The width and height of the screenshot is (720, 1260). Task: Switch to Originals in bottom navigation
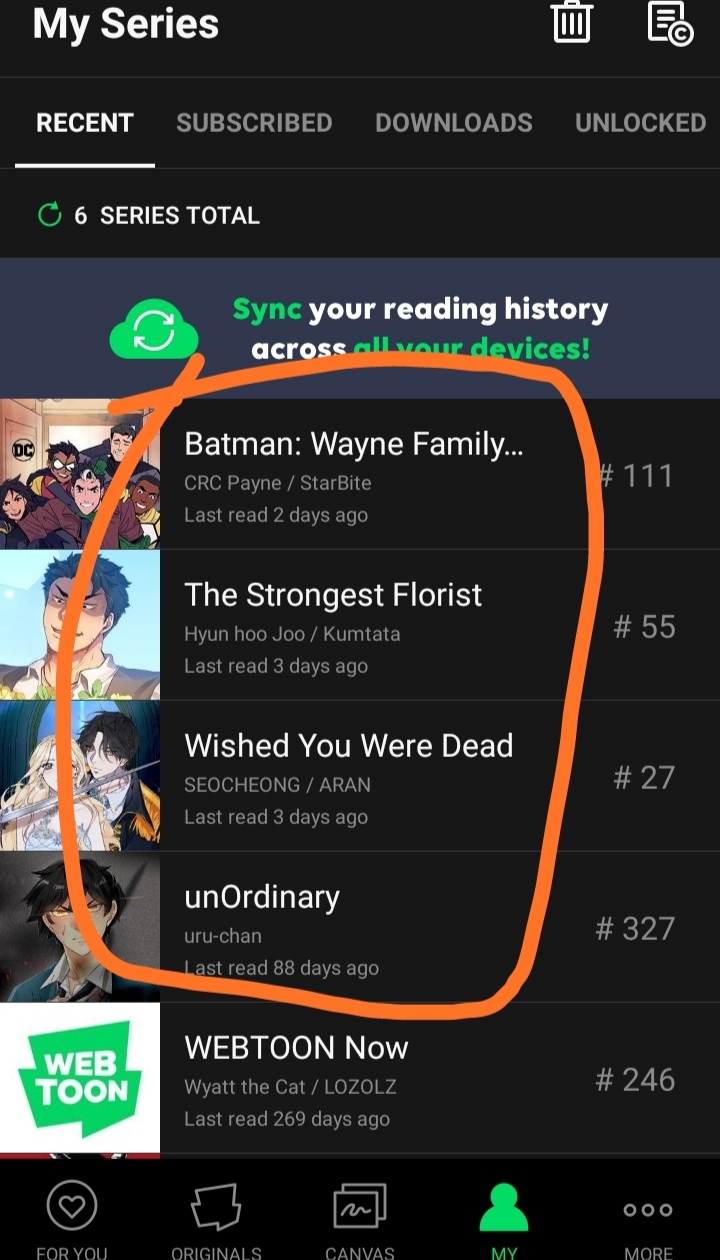[x=216, y=1217]
